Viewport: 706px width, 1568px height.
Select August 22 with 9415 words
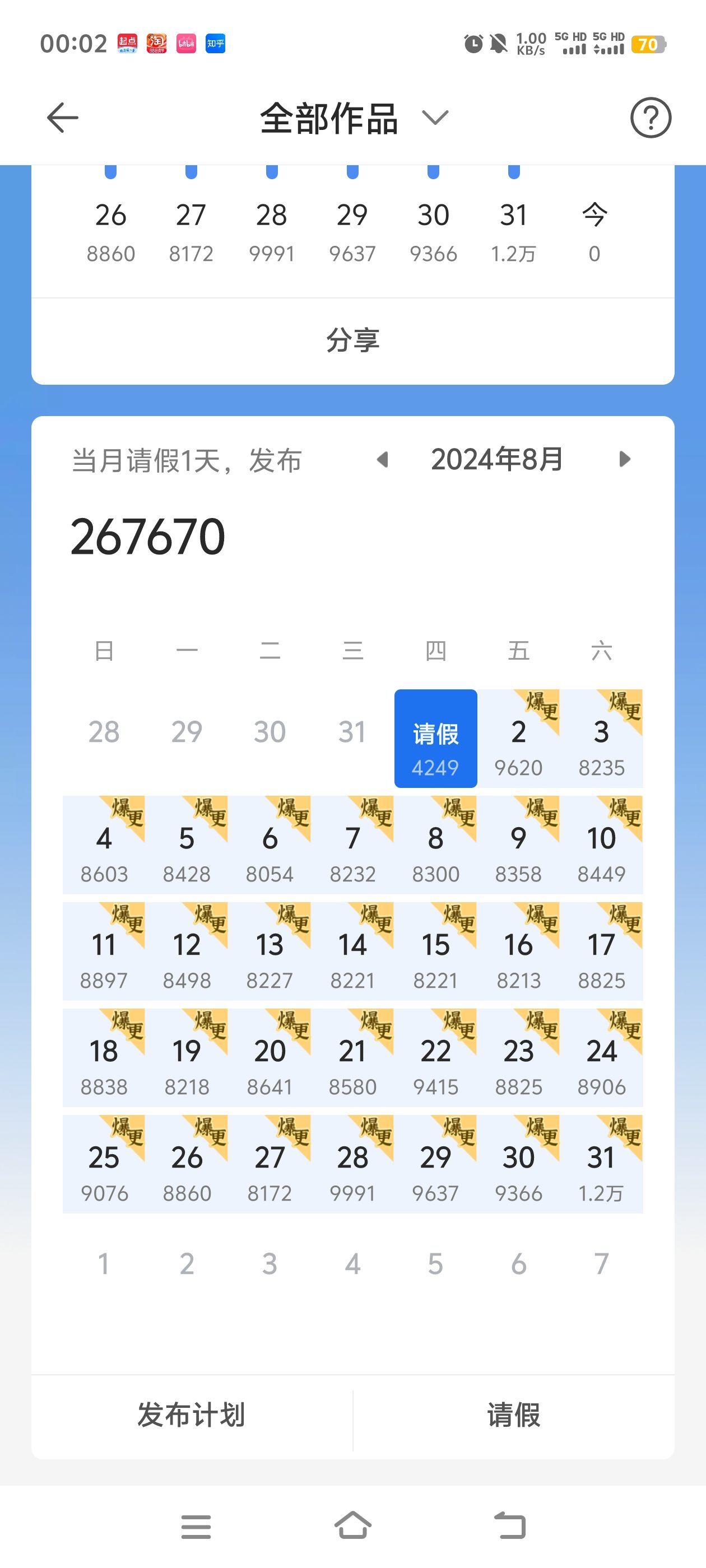[x=435, y=1058]
